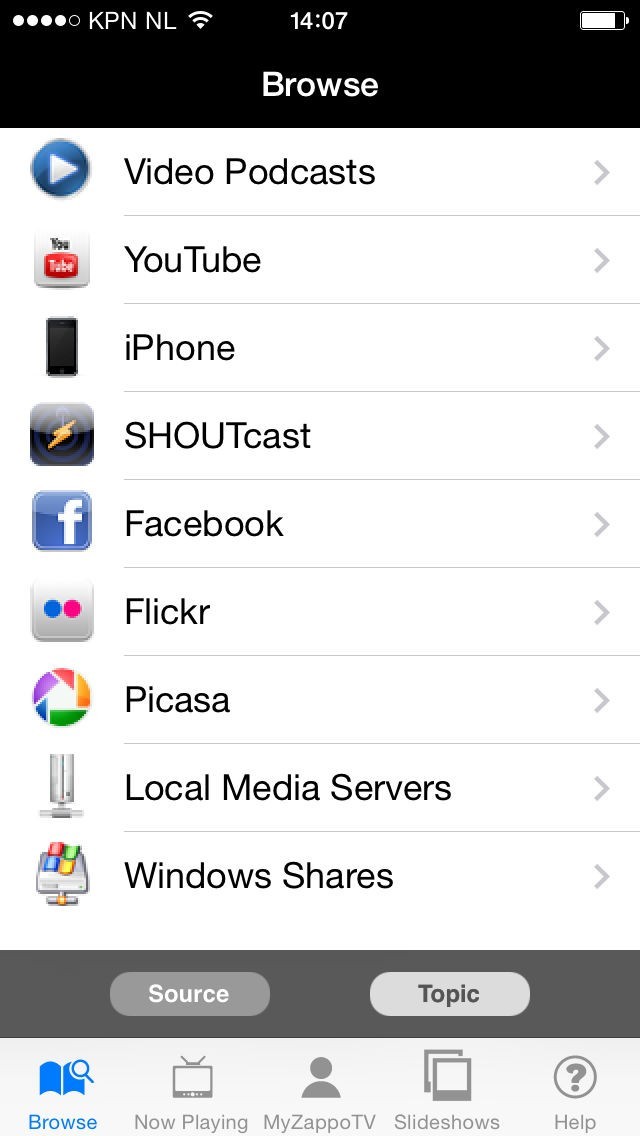
Task: Select the SHOUTcast row
Action: coord(320,436)
